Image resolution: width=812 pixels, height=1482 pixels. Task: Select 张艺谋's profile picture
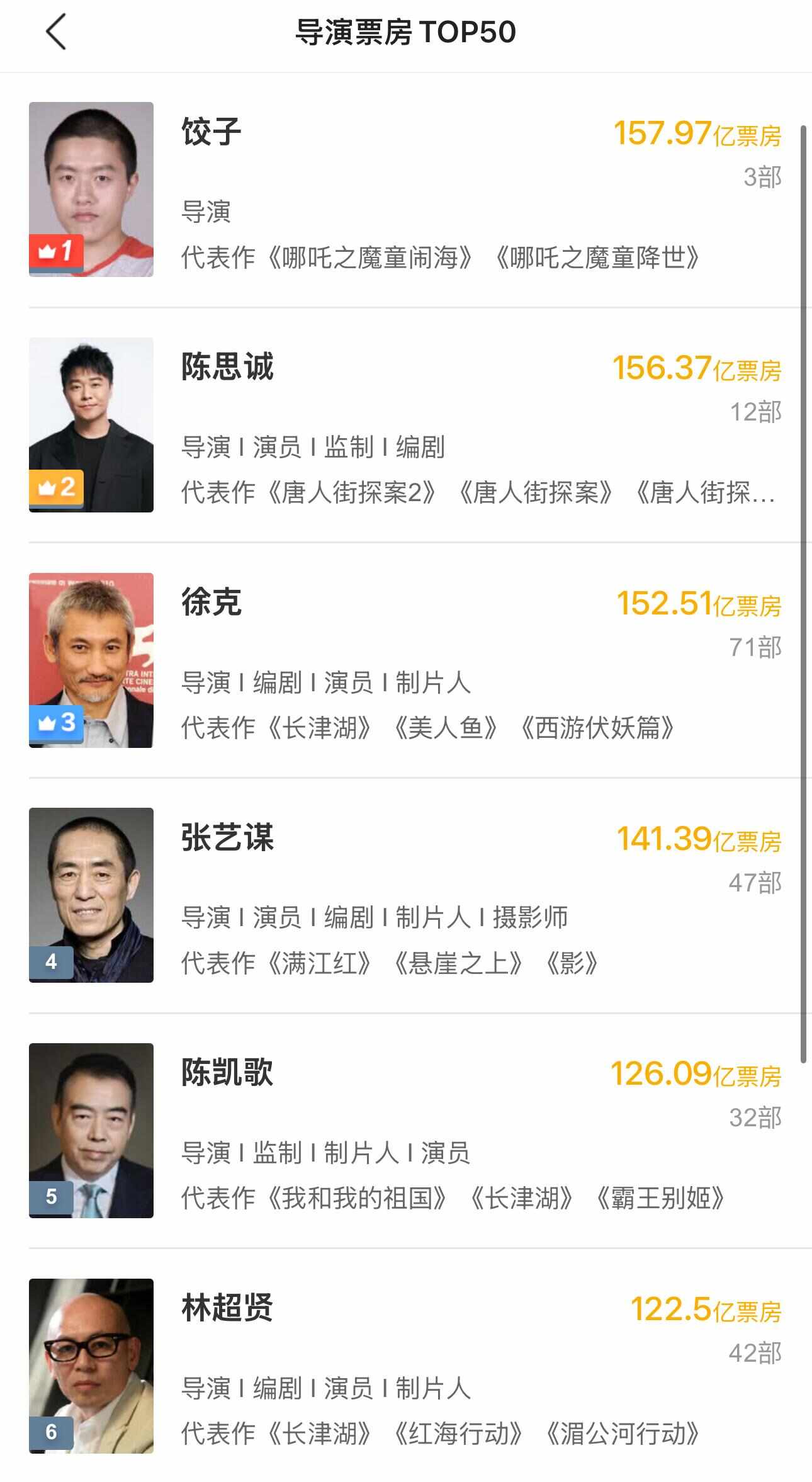click(92, 895)
